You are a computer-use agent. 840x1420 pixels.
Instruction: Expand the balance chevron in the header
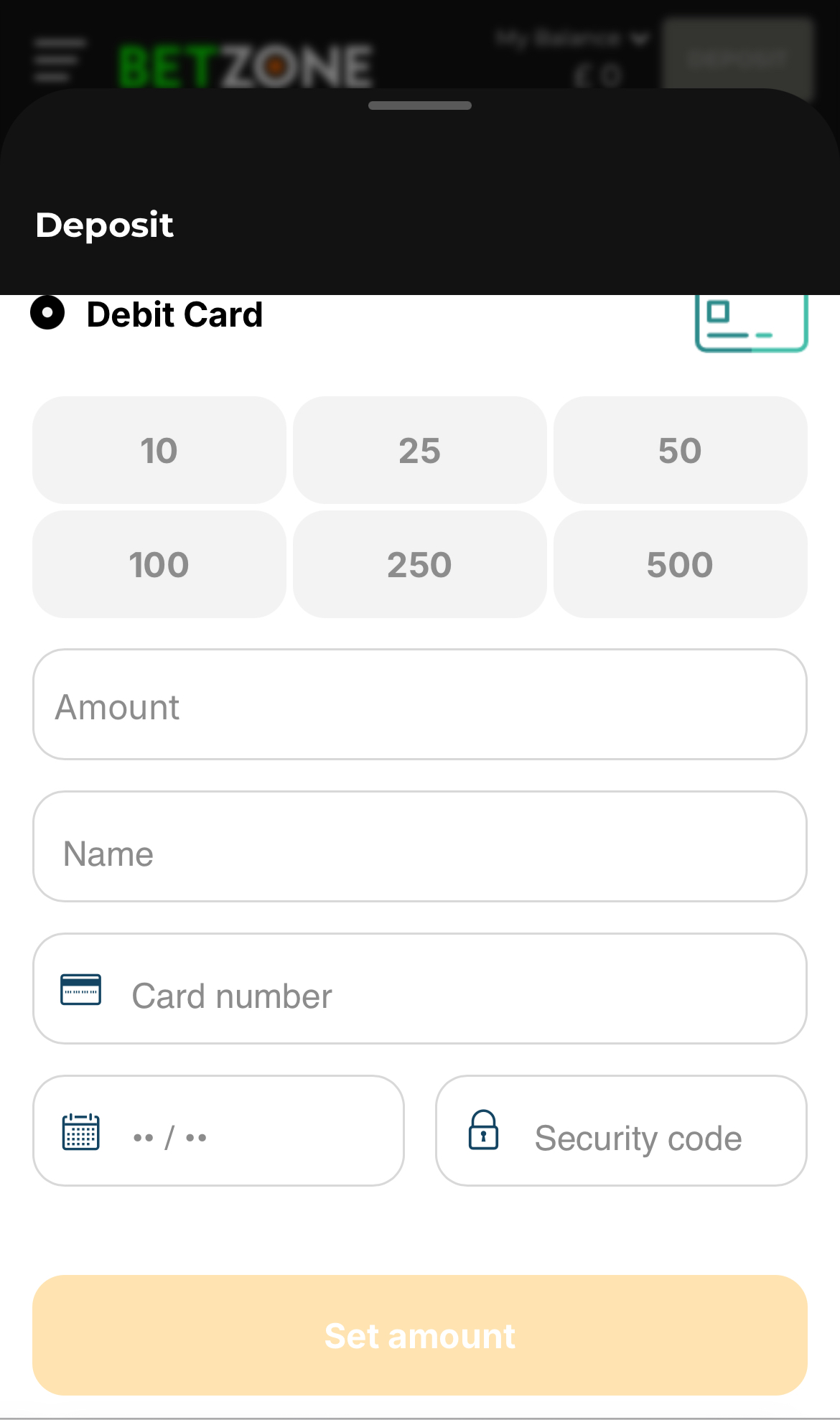[x=638, y=39]
